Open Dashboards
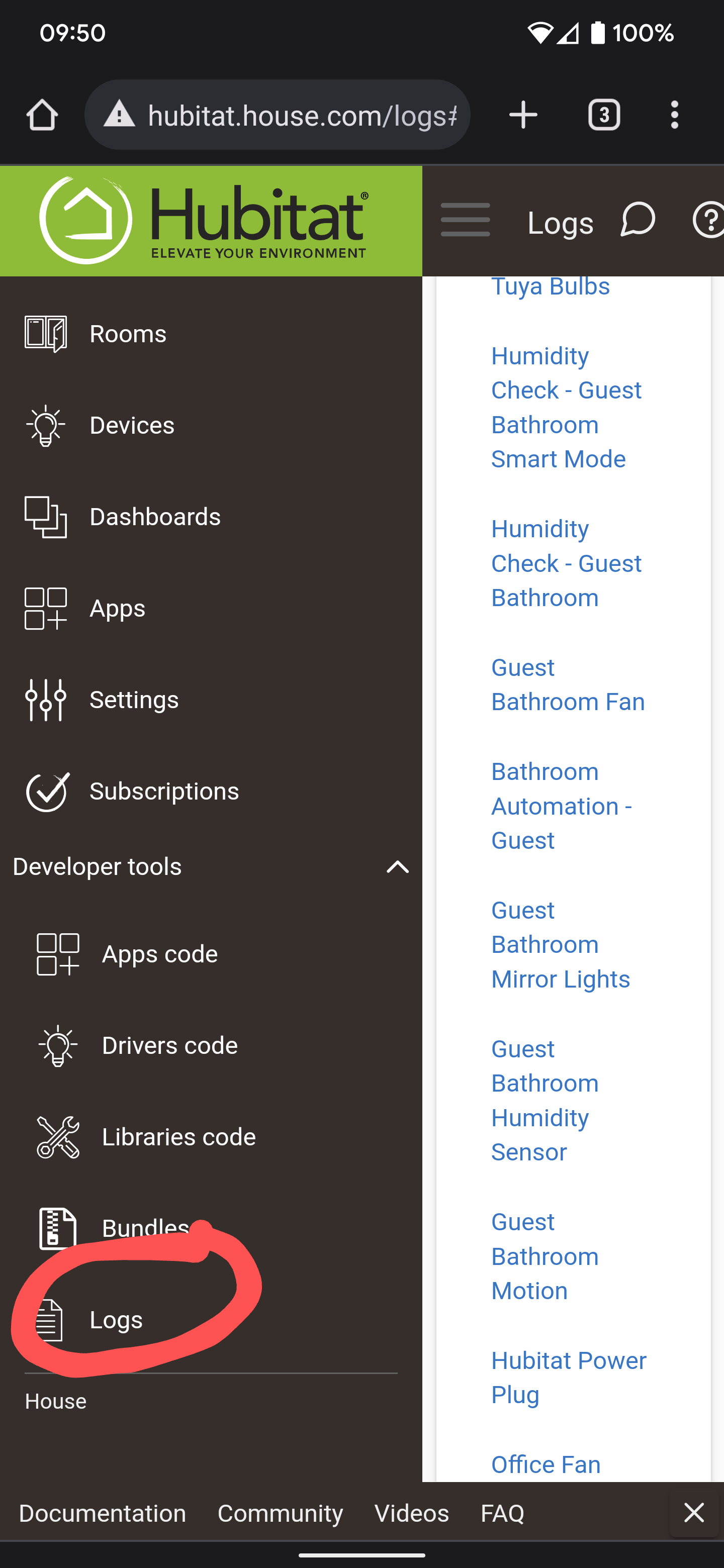724x1568 pixels. (x=211, y=517)
